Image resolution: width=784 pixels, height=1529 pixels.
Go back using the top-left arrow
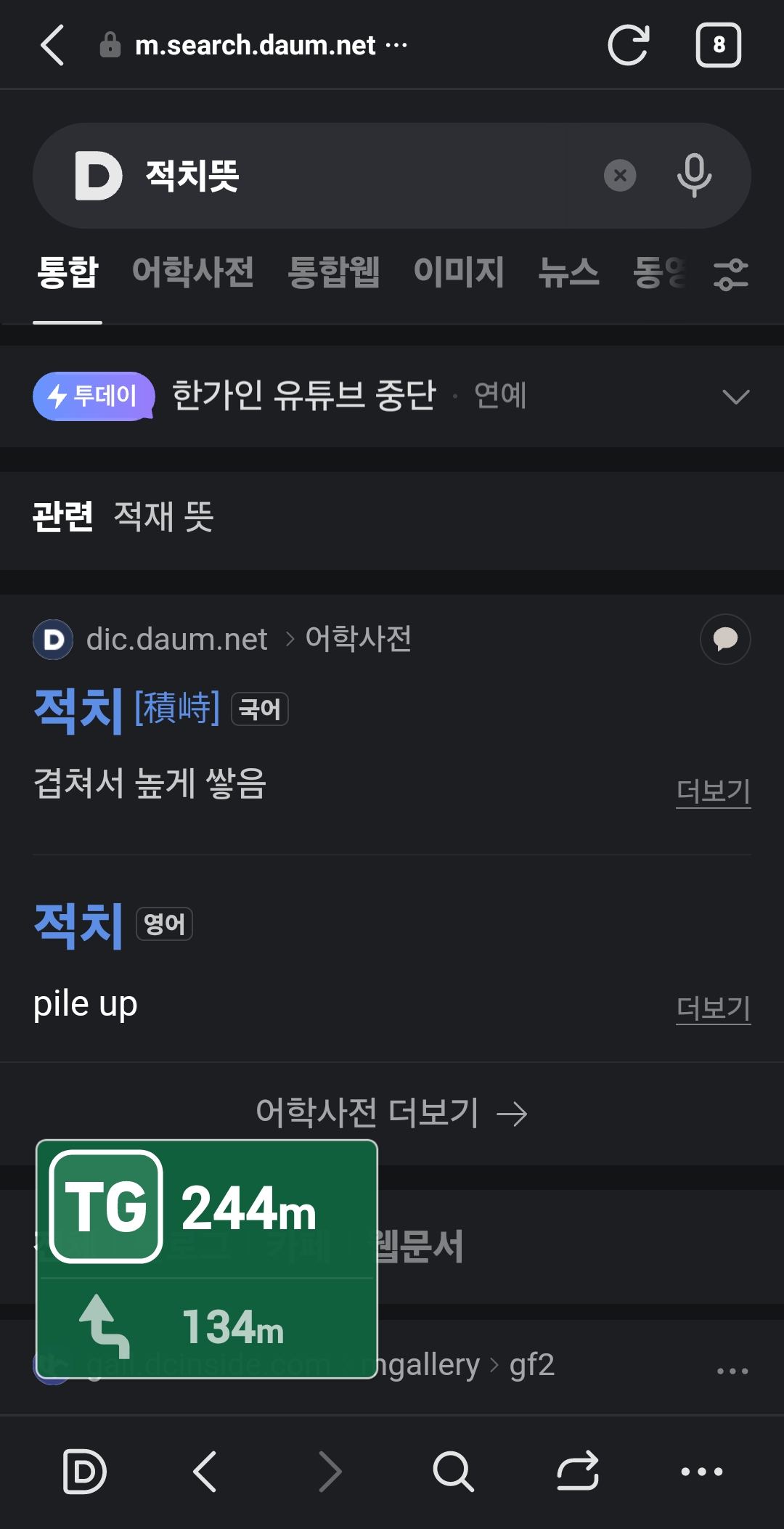[52, 45]
